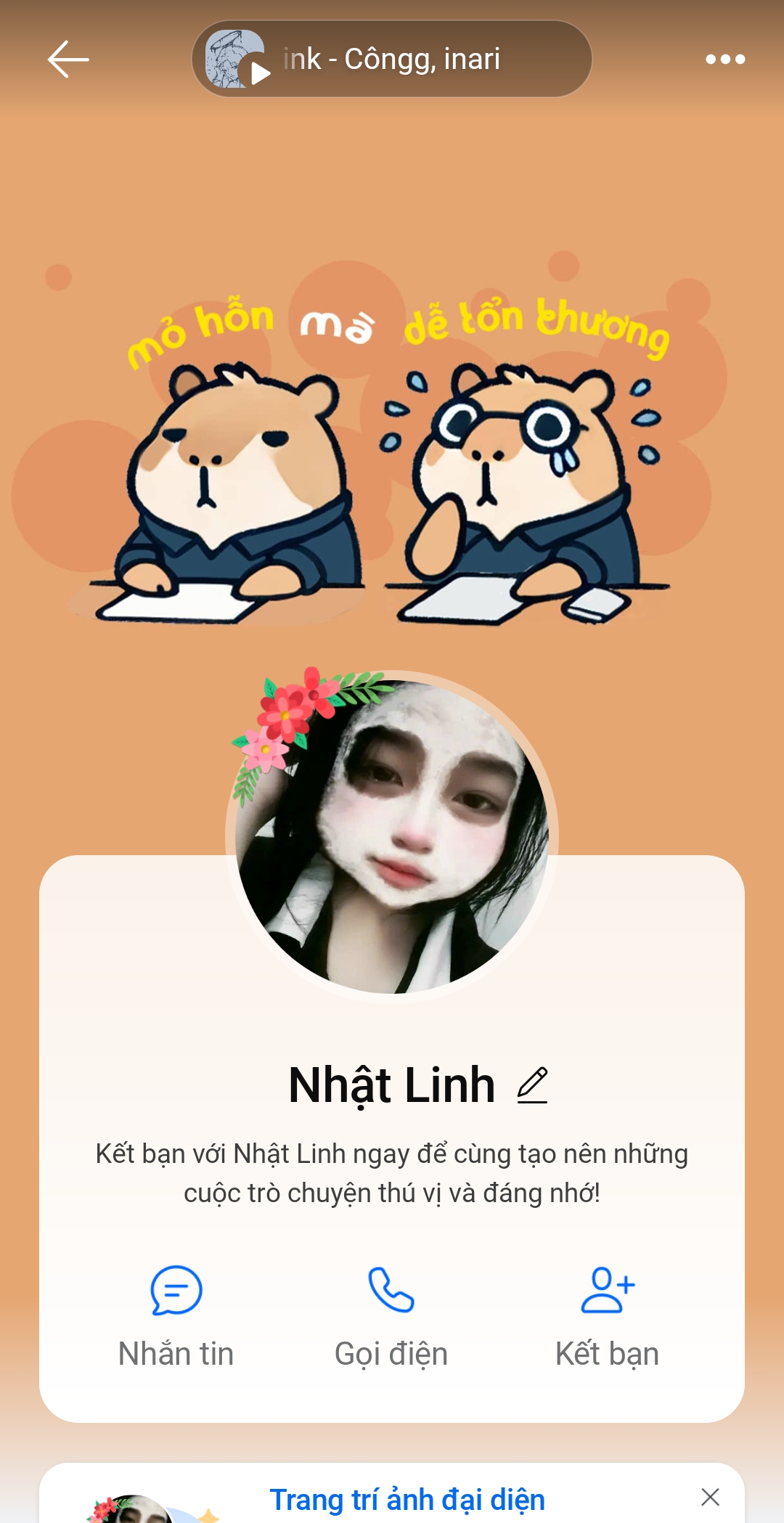
Task: Edit the name Nhật Linh
Action: (532, 1085)
